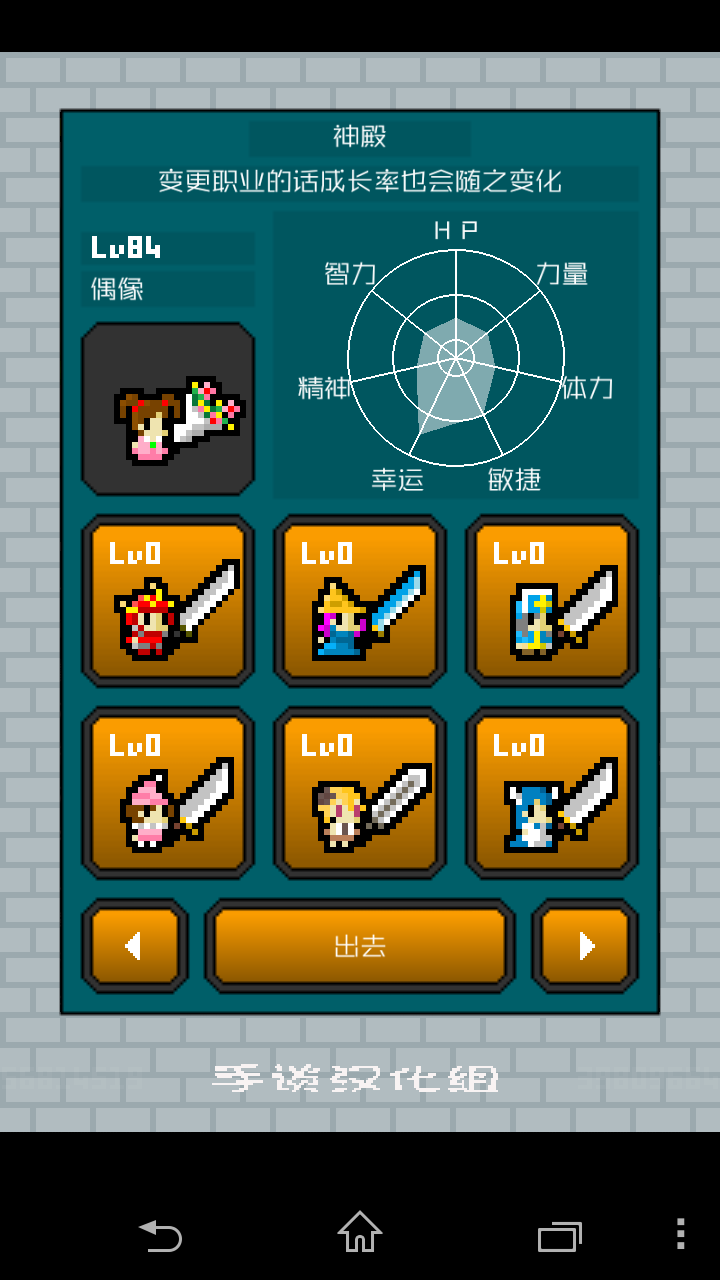Tap the system back button
Image resolution: width=720 pixels, height=1280 pixels.
[160, 1235]
